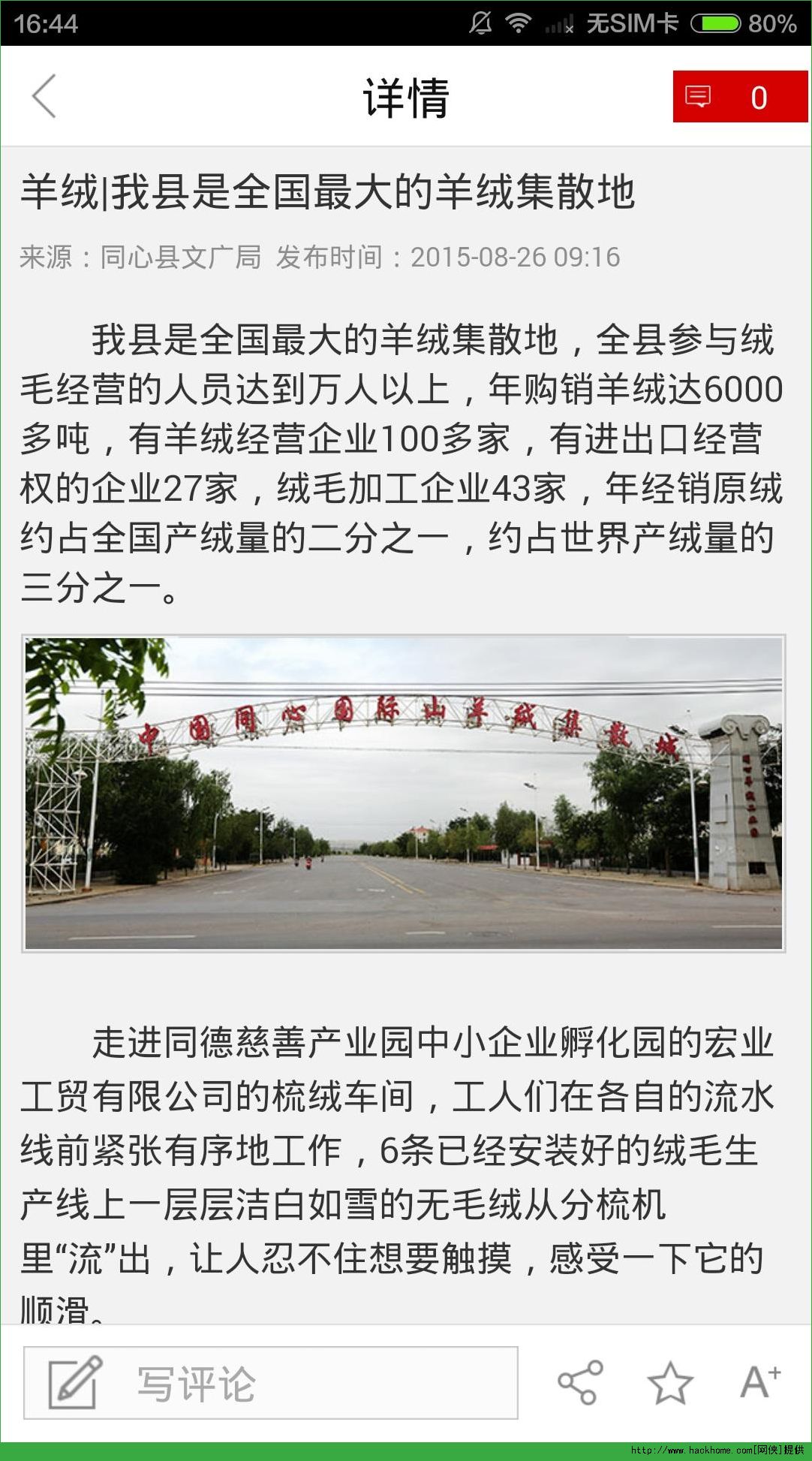Go back using the top-left arrow

click(x=44, y=97)
